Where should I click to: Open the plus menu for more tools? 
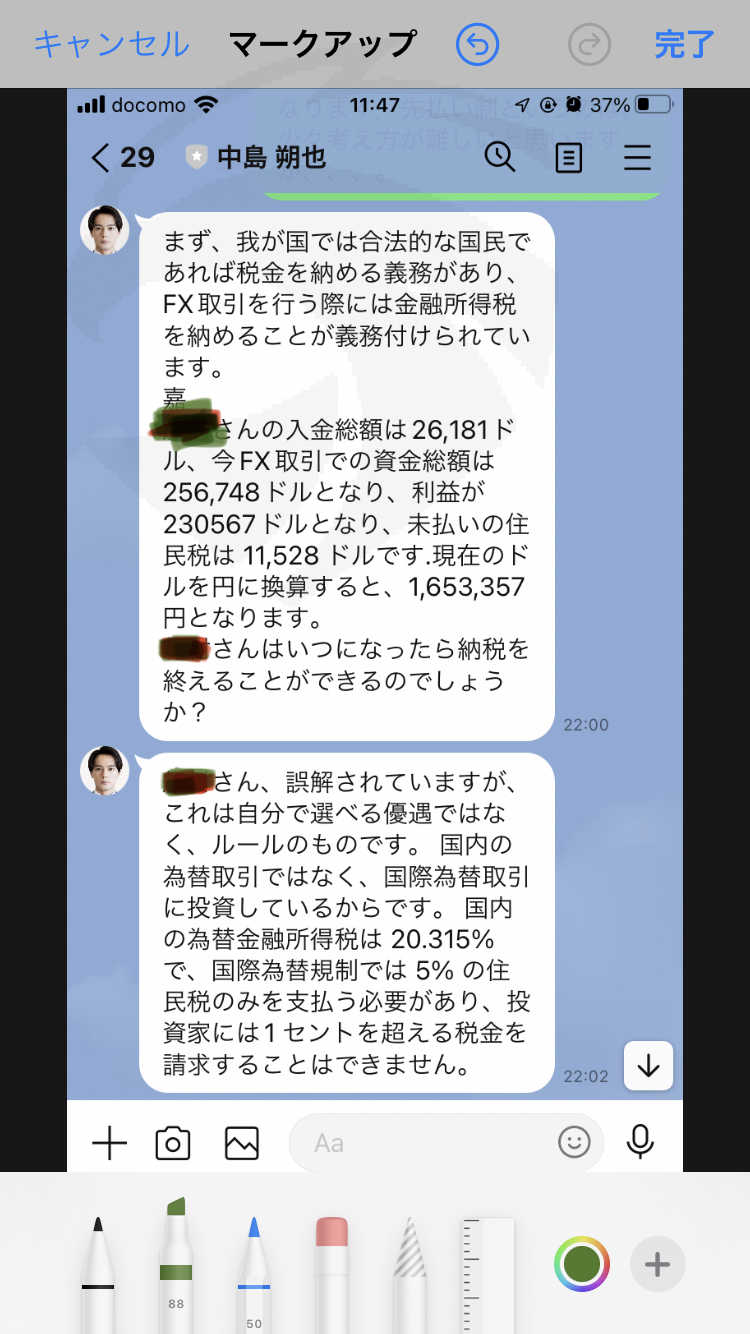pos(657,1264)
